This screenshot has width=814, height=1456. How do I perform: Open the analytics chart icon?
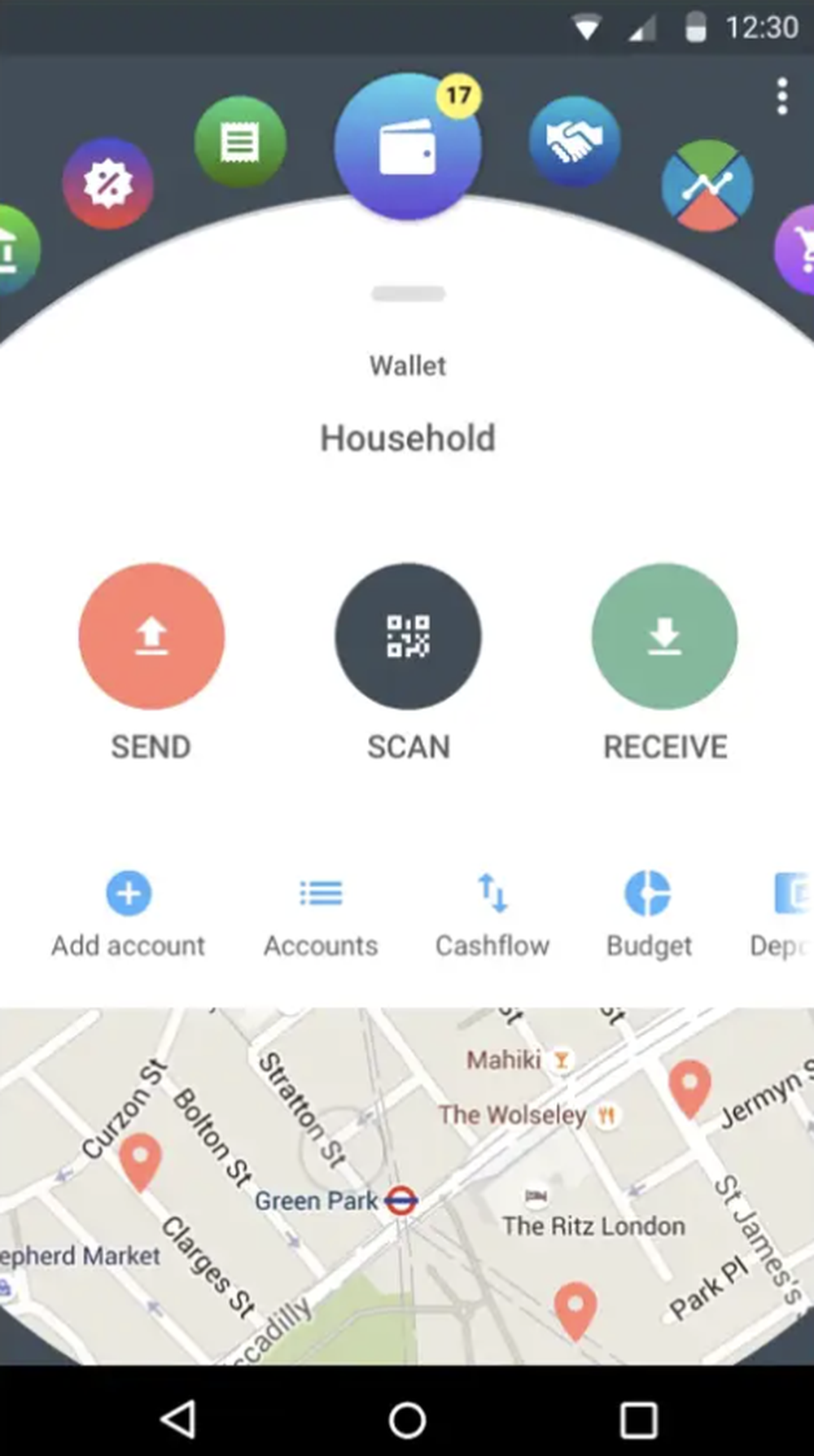[x=707, y=186]
